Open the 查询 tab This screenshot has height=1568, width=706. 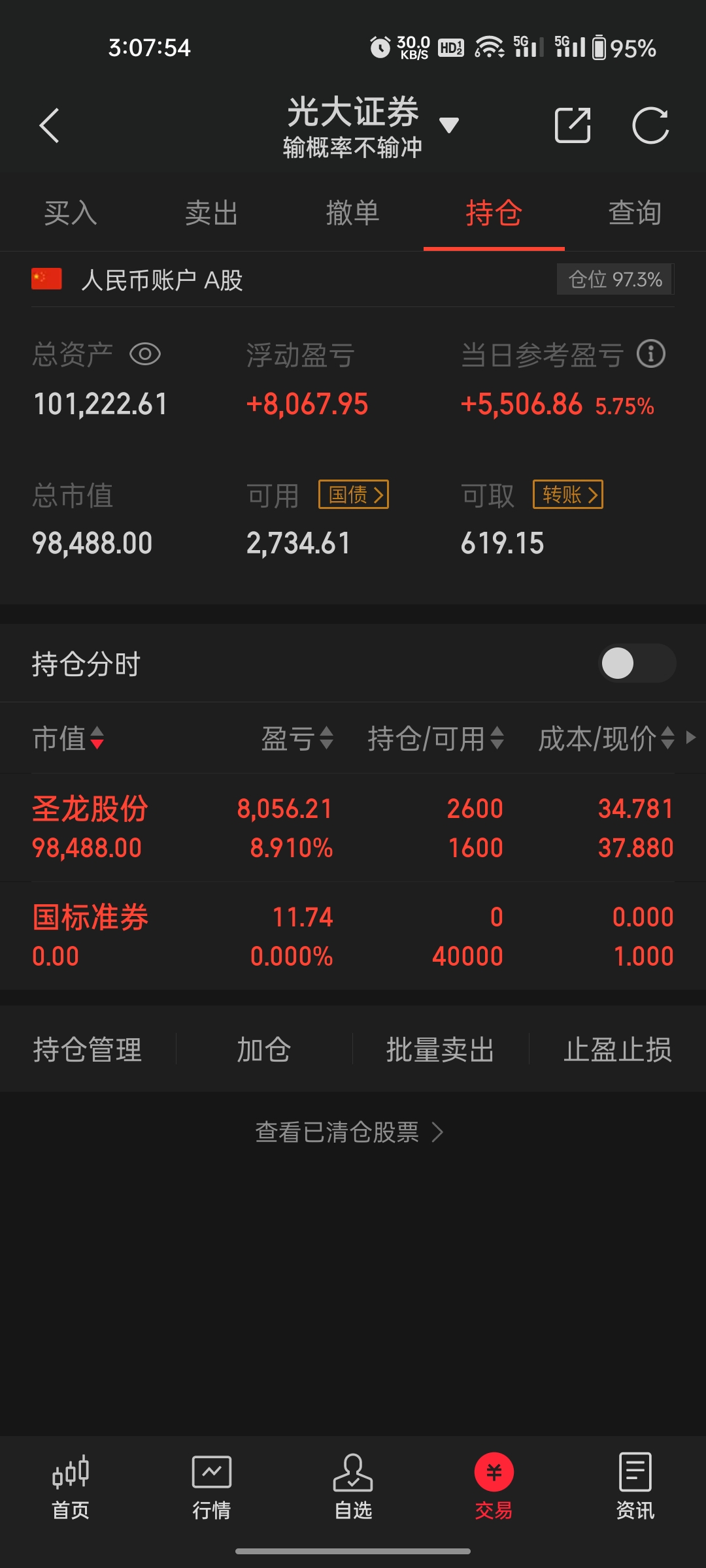click(x=635, y=213)
